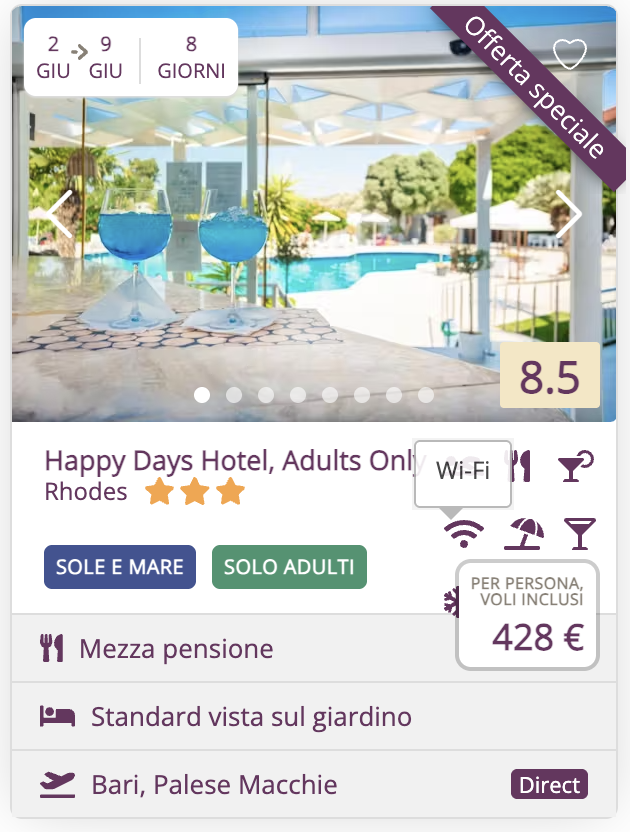Show the next hotel photo

[x=568, y=215]
